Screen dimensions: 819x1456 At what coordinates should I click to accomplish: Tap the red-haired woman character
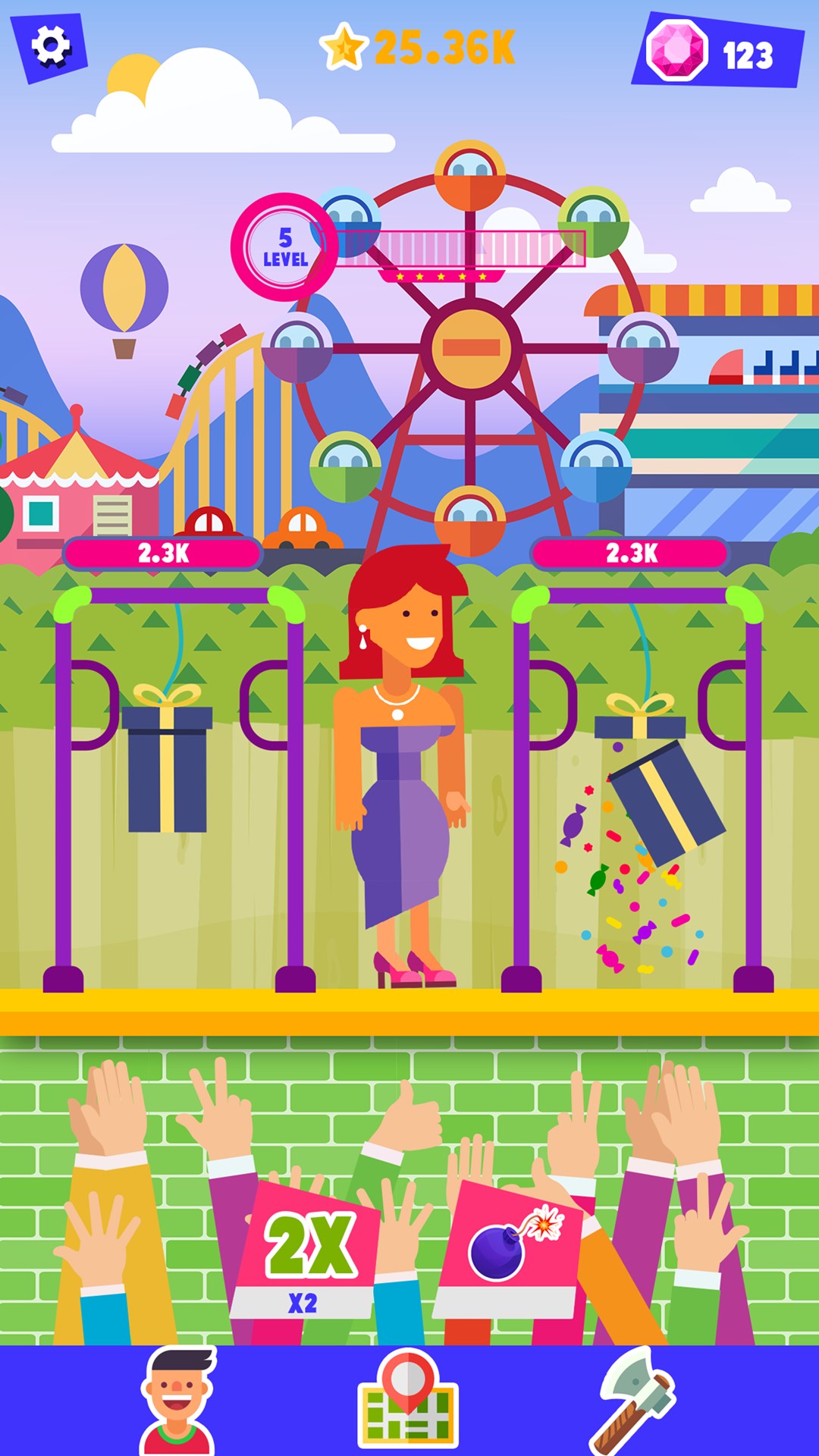pos(402,758)
